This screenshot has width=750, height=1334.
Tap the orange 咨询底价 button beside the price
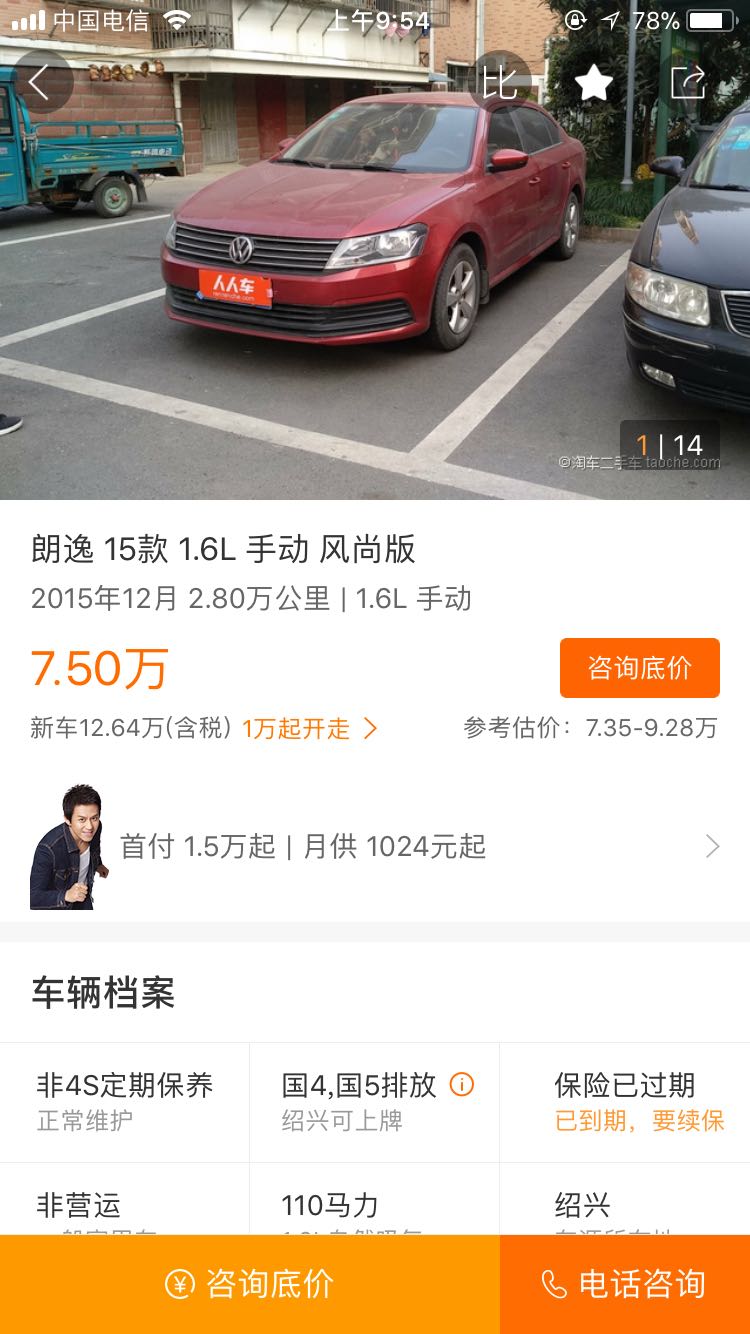[639, 668]
